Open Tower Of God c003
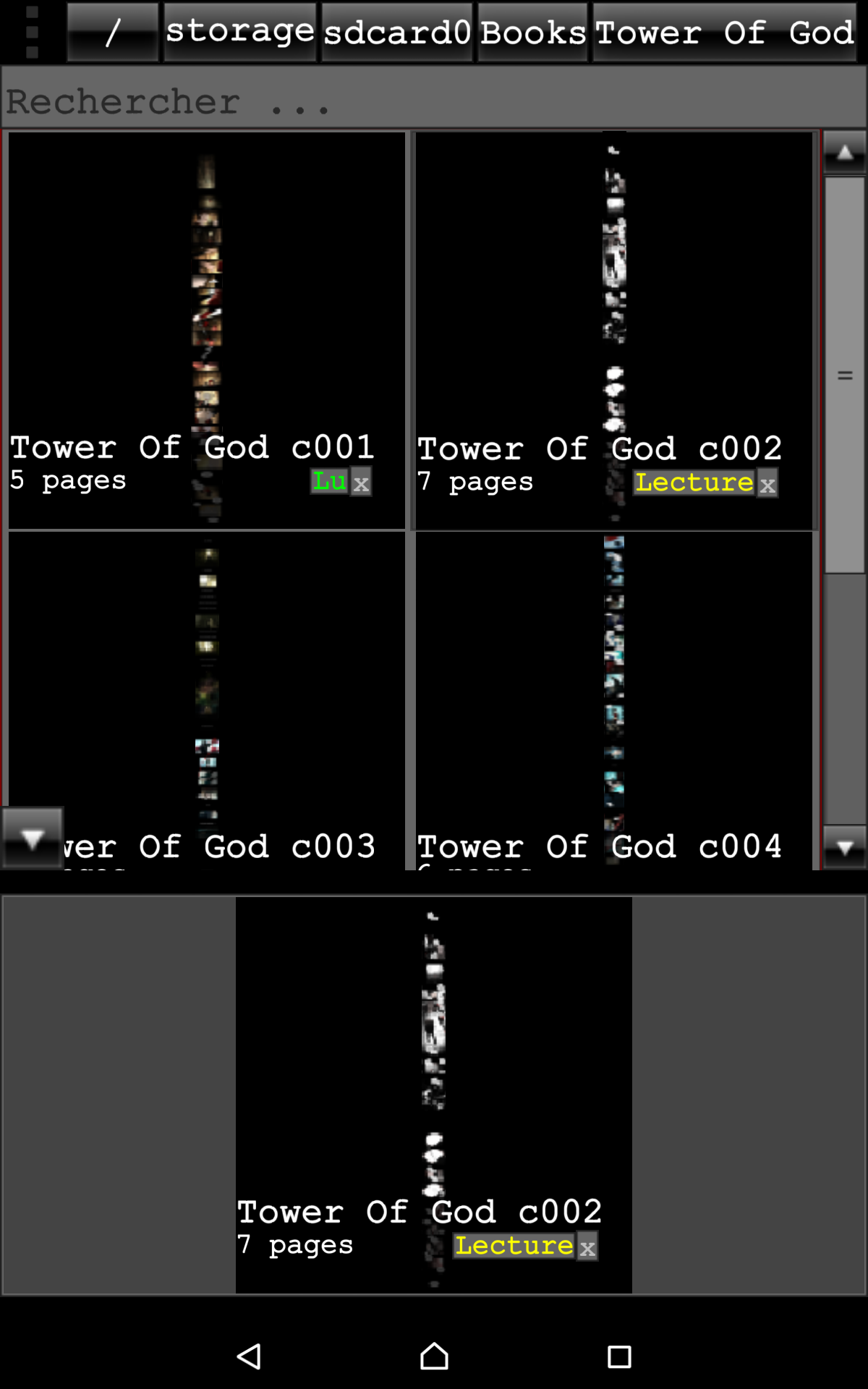 coord(207,700)
